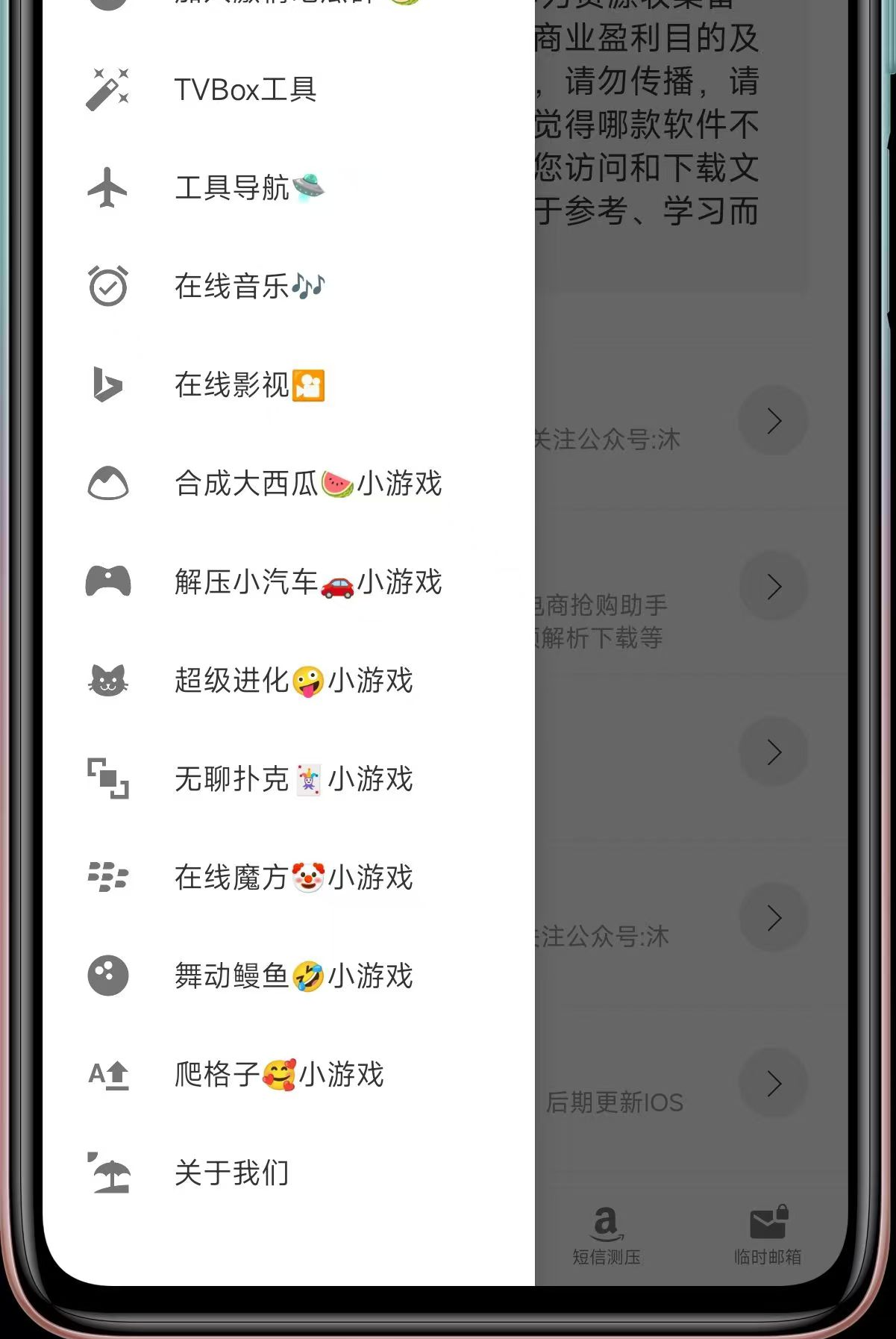Play 超级进化 小游戏
This screenshot has height=1339, width=896.
tap(293, 681)
